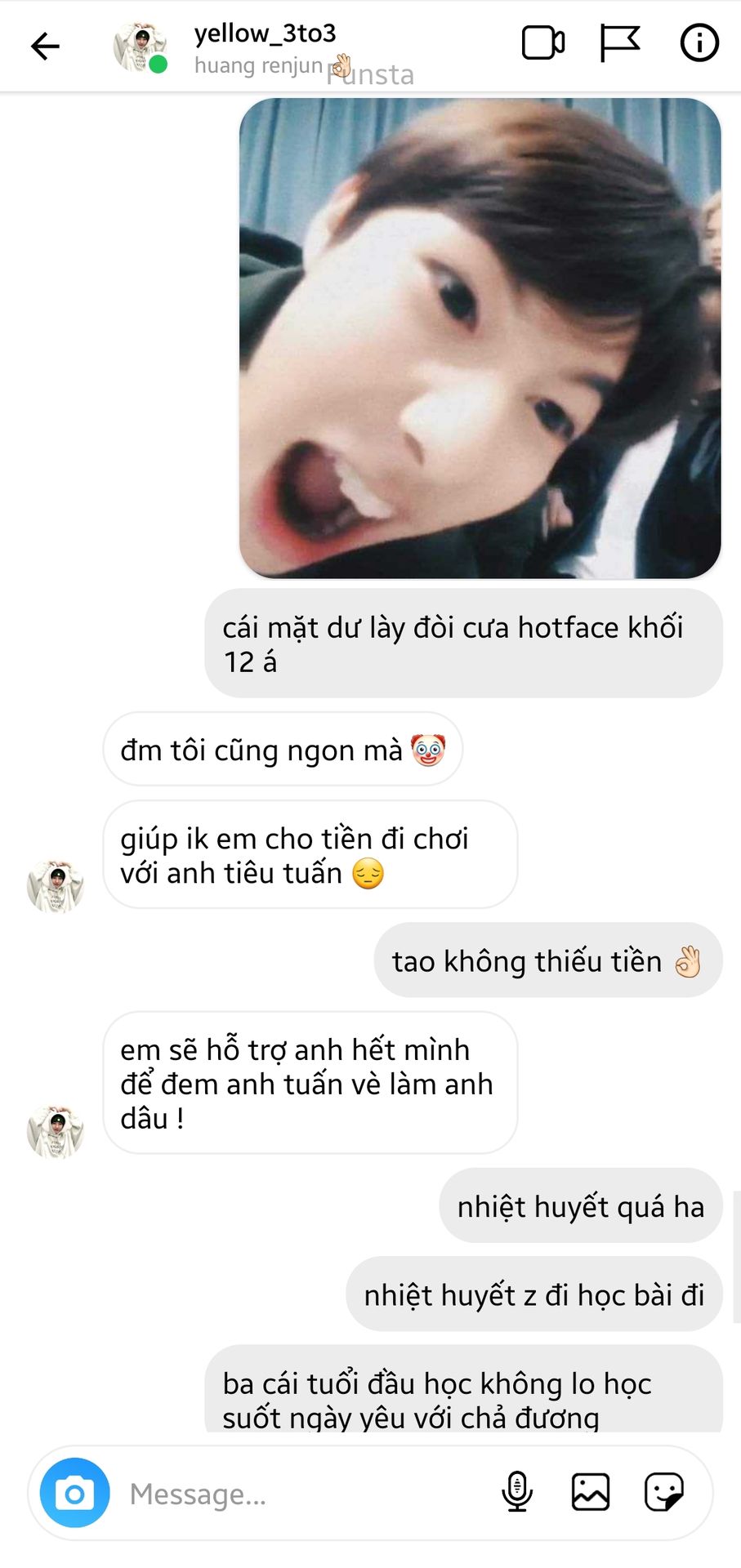Pick an image from gallery
The image size is (741, 1568).
point(591,1492)
